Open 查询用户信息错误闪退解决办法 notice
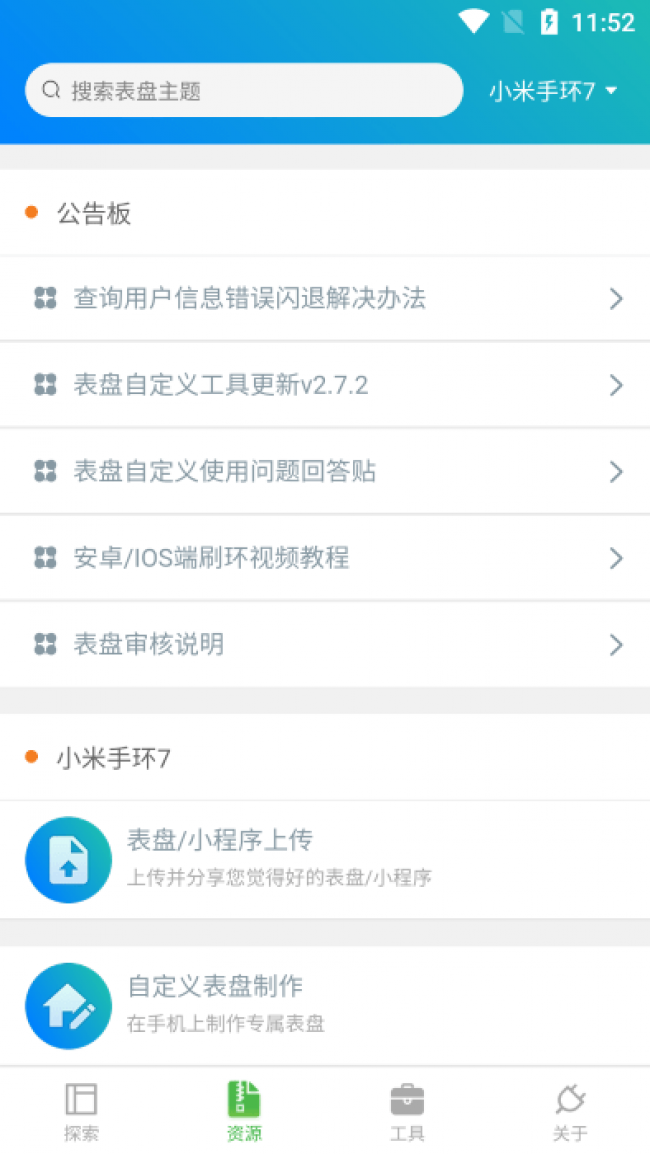 pos(325,298)
